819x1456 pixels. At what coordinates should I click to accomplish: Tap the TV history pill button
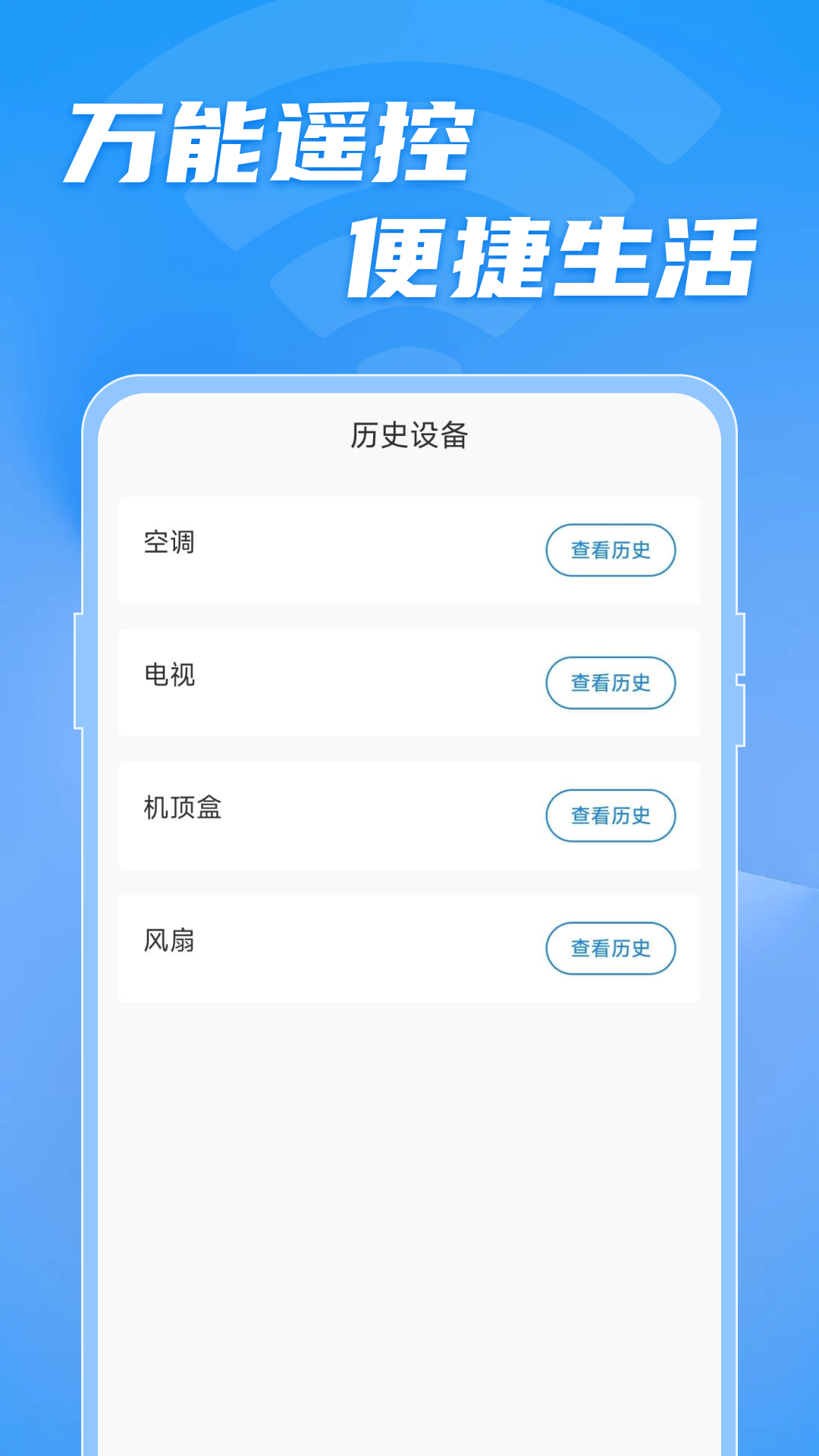[x=610, y=683]
